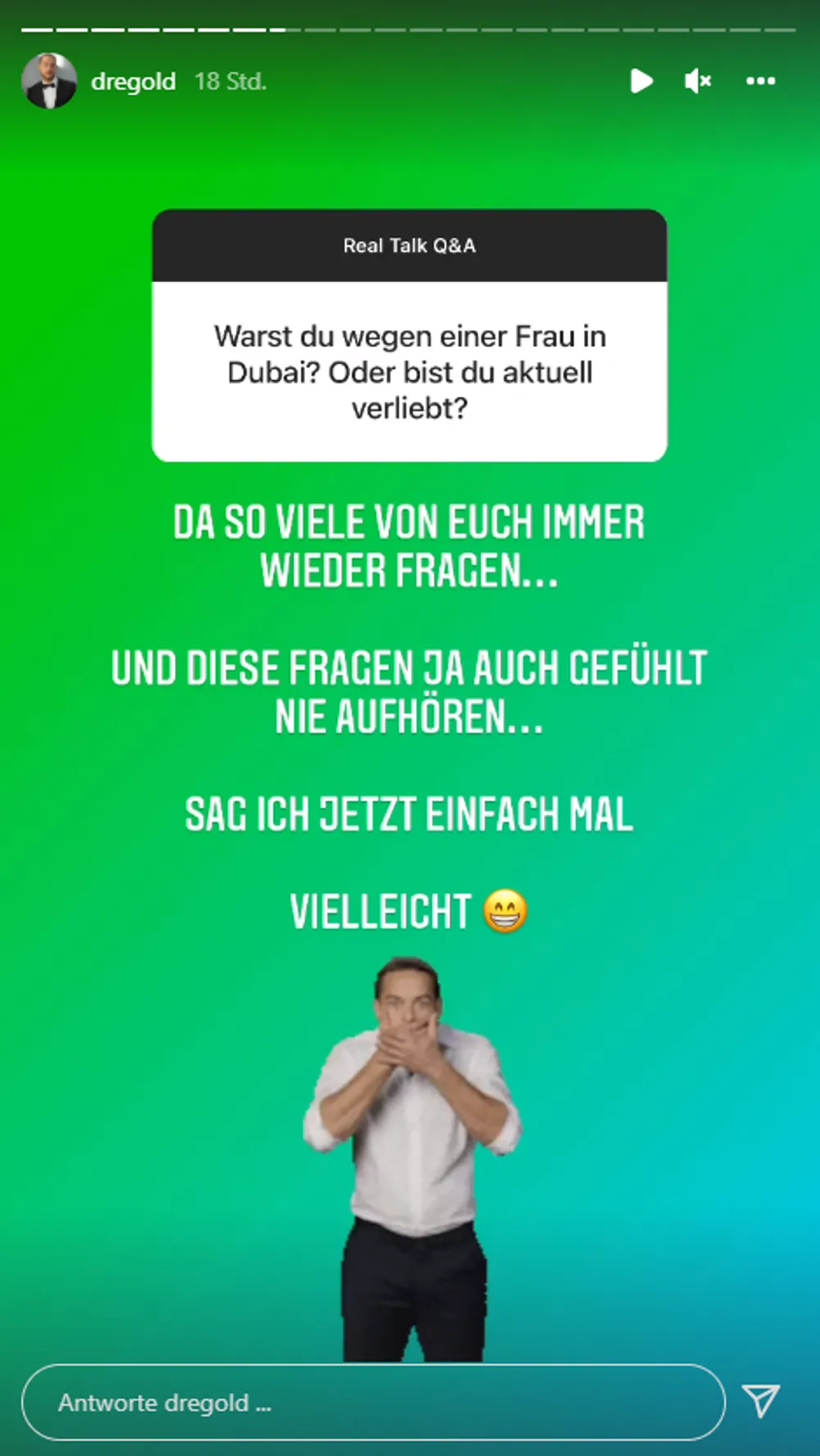Unmute the story sound

(698, 81)
